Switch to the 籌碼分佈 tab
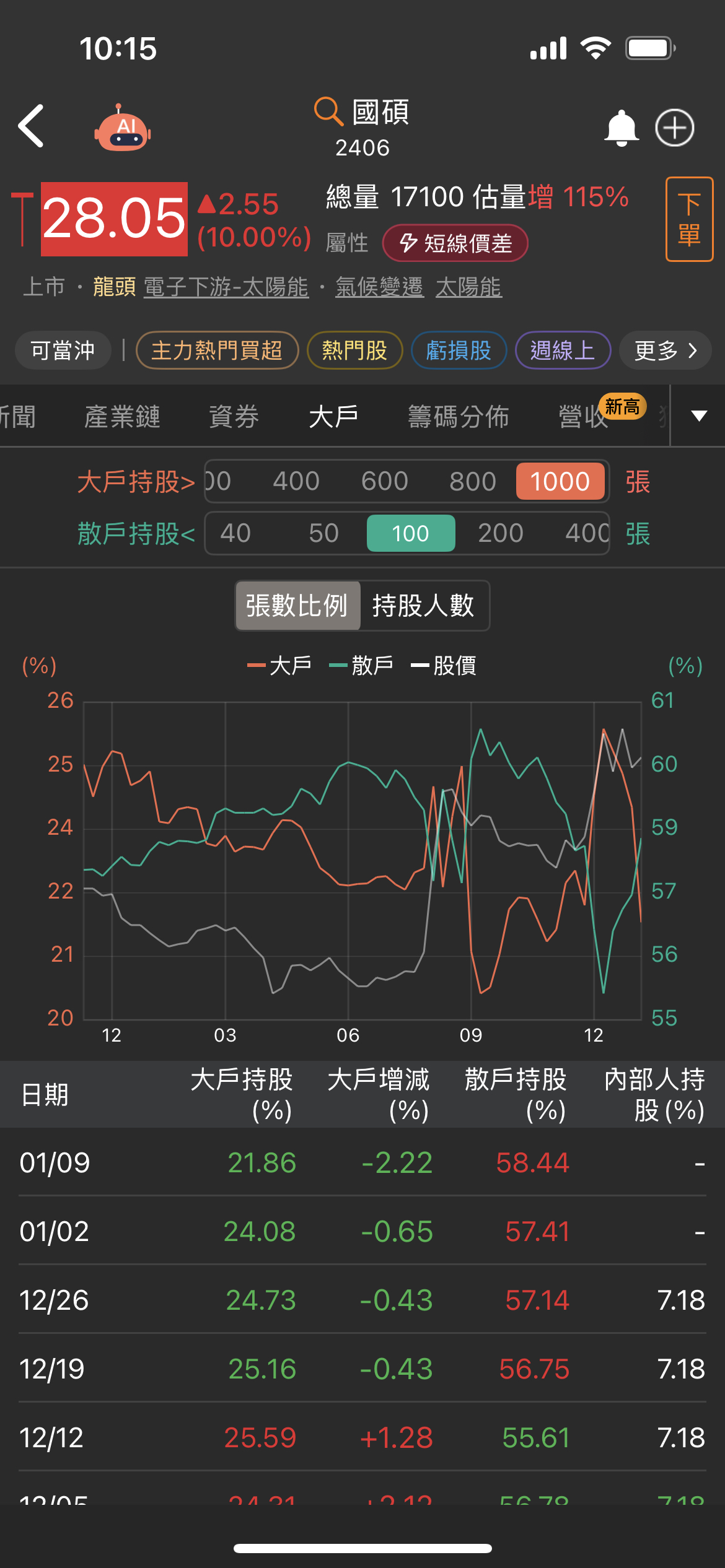The width and height of the screenshot is (725, 1568). tap(458, 416)
